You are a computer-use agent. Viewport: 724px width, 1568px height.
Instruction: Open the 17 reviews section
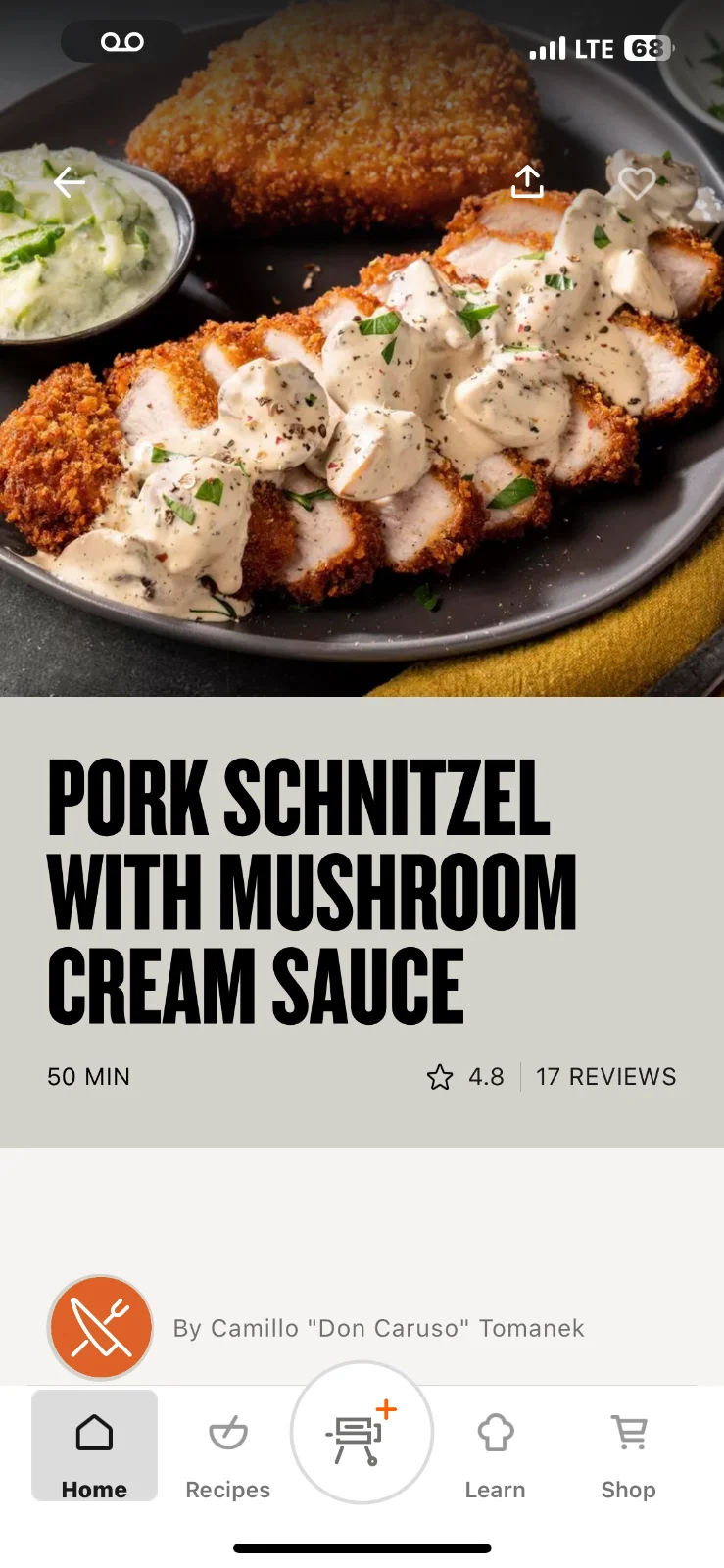(605, 1077)
